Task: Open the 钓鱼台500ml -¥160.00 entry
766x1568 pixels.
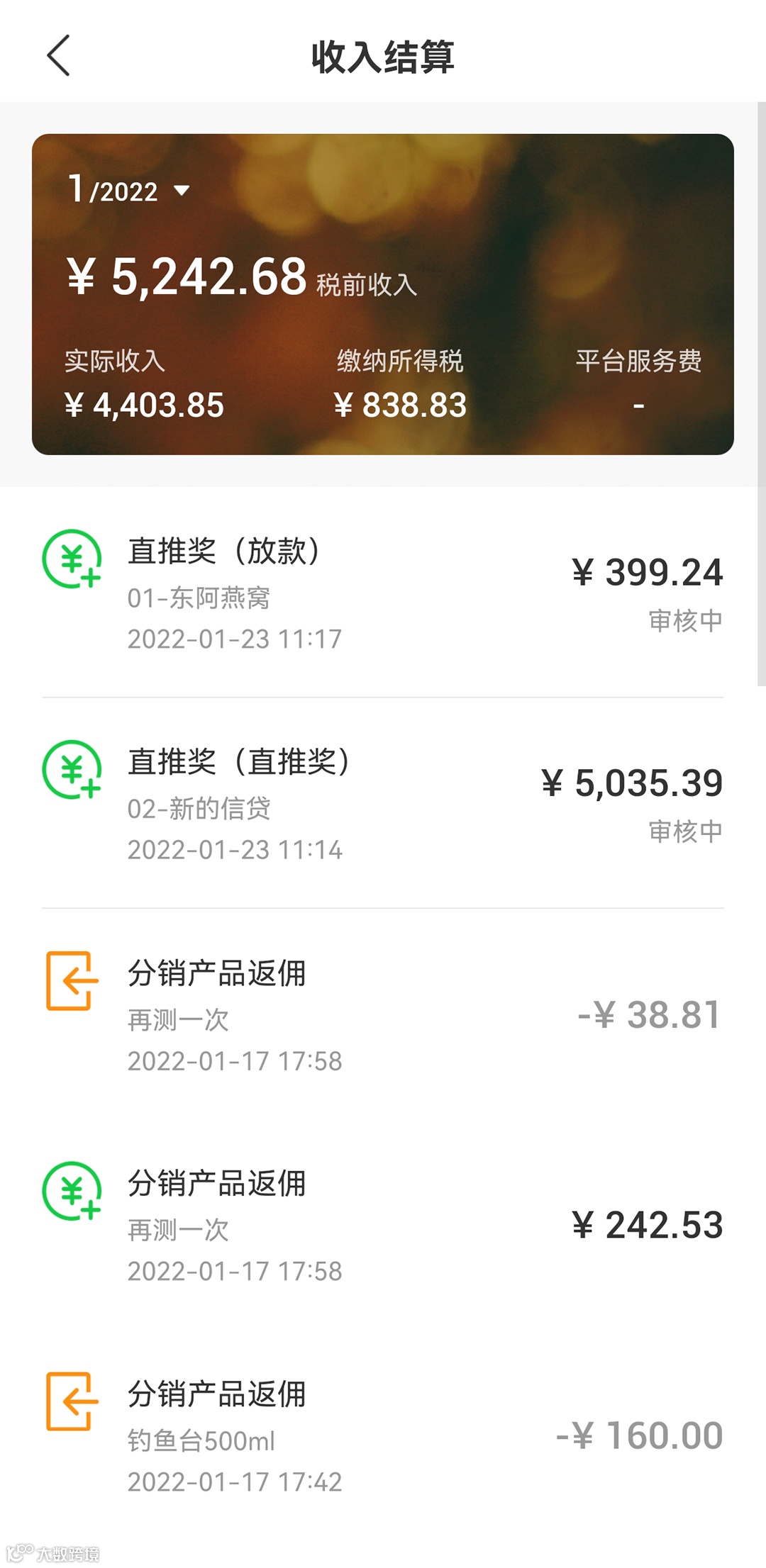Action: (383, 1435)
